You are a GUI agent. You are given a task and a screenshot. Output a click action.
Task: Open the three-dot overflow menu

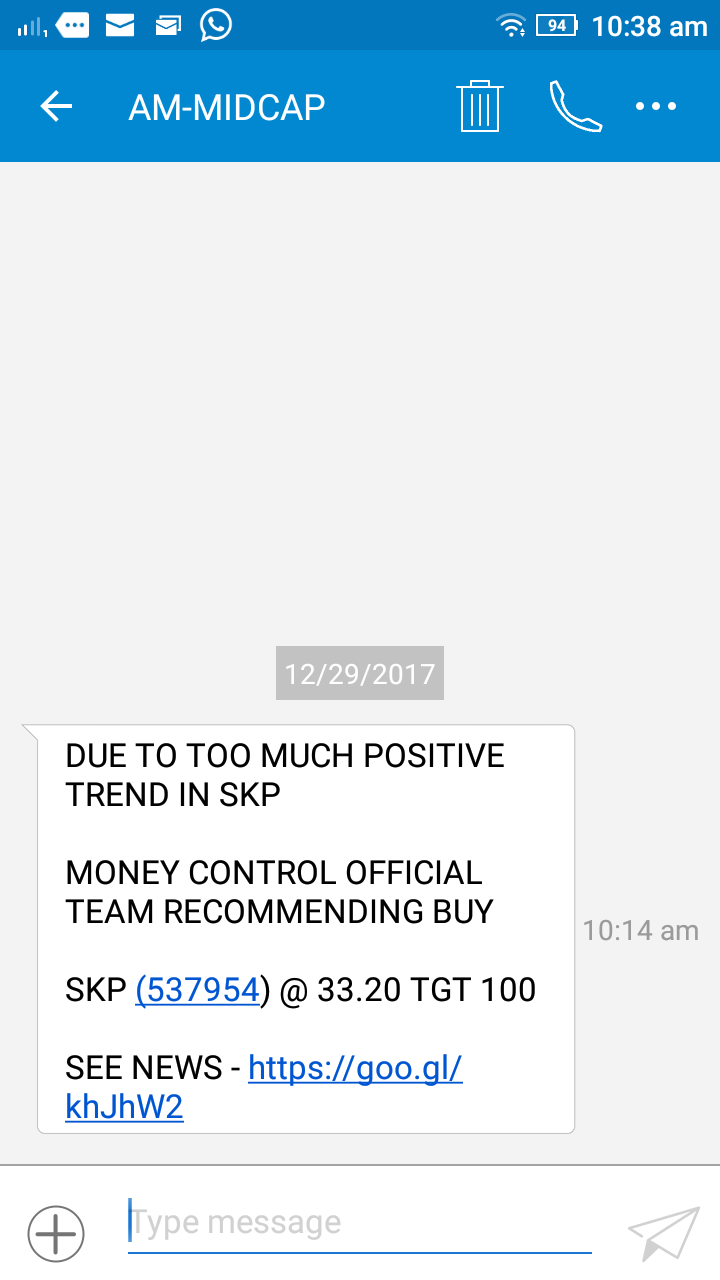[x=656, y=106]
